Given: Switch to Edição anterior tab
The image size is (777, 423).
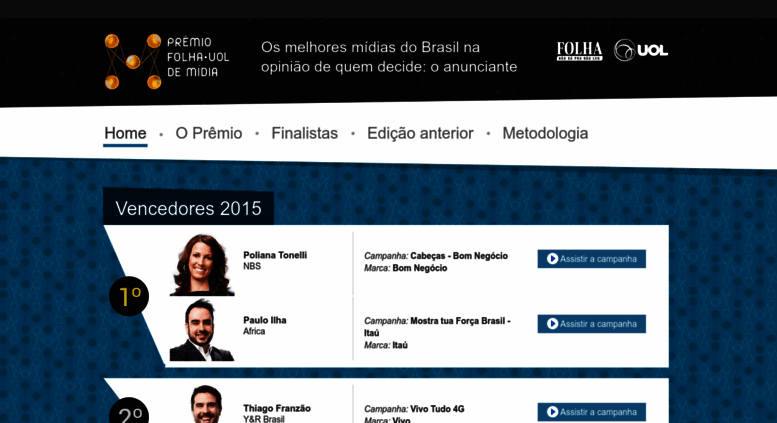Looking at the screenshot, I should click(x=420, y=133).
